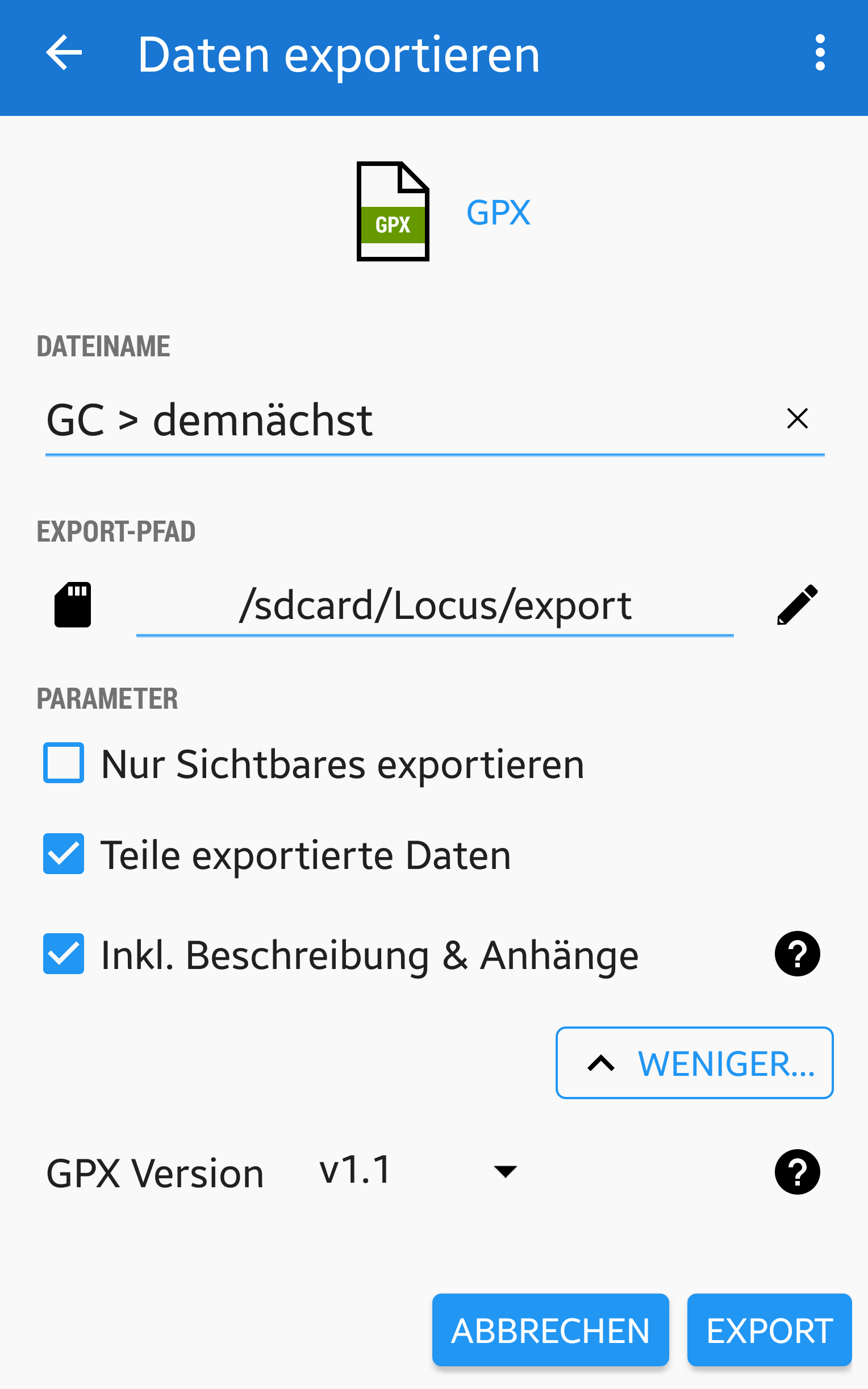
Task: Collapse options with WENIGER…
Action: point(694,1063)
